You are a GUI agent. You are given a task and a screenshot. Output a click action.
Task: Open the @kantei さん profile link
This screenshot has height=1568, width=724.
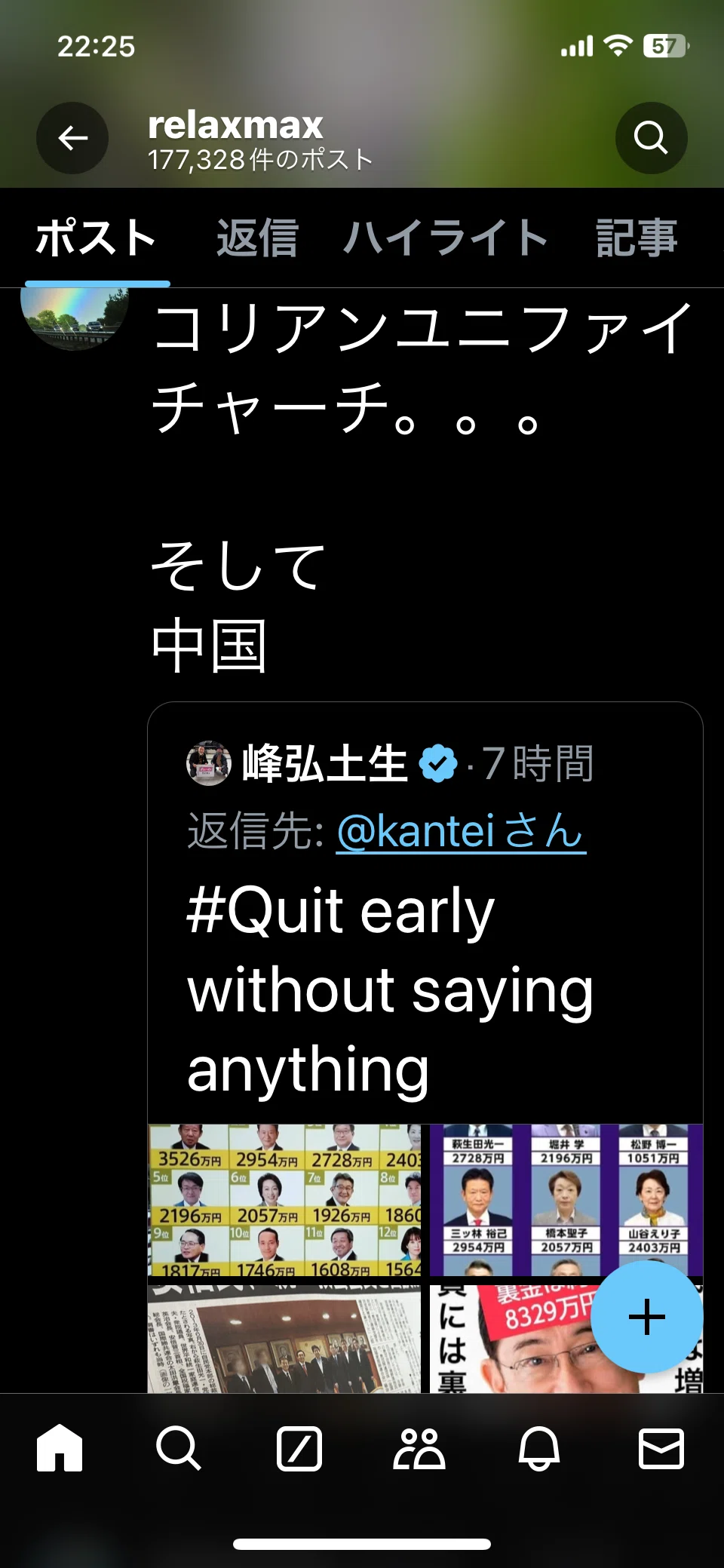coord(461,831)
